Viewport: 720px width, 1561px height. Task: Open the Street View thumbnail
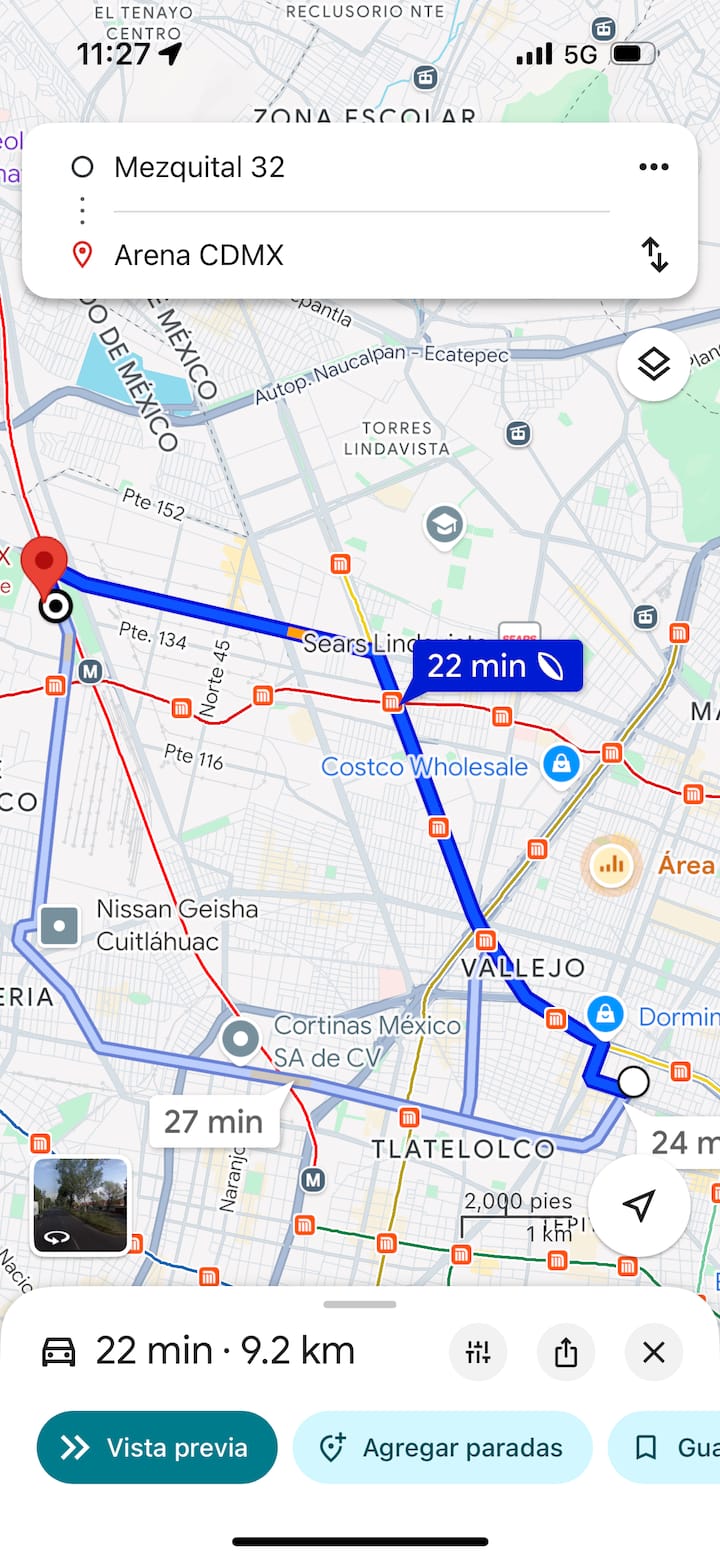(80, 1205)
